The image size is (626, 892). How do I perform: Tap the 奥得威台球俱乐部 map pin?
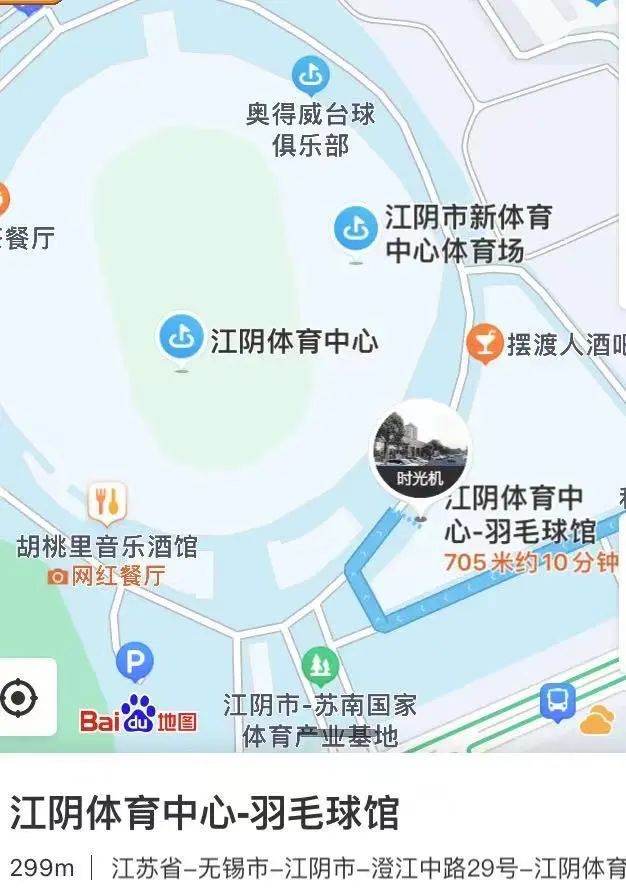click(310, 77)
